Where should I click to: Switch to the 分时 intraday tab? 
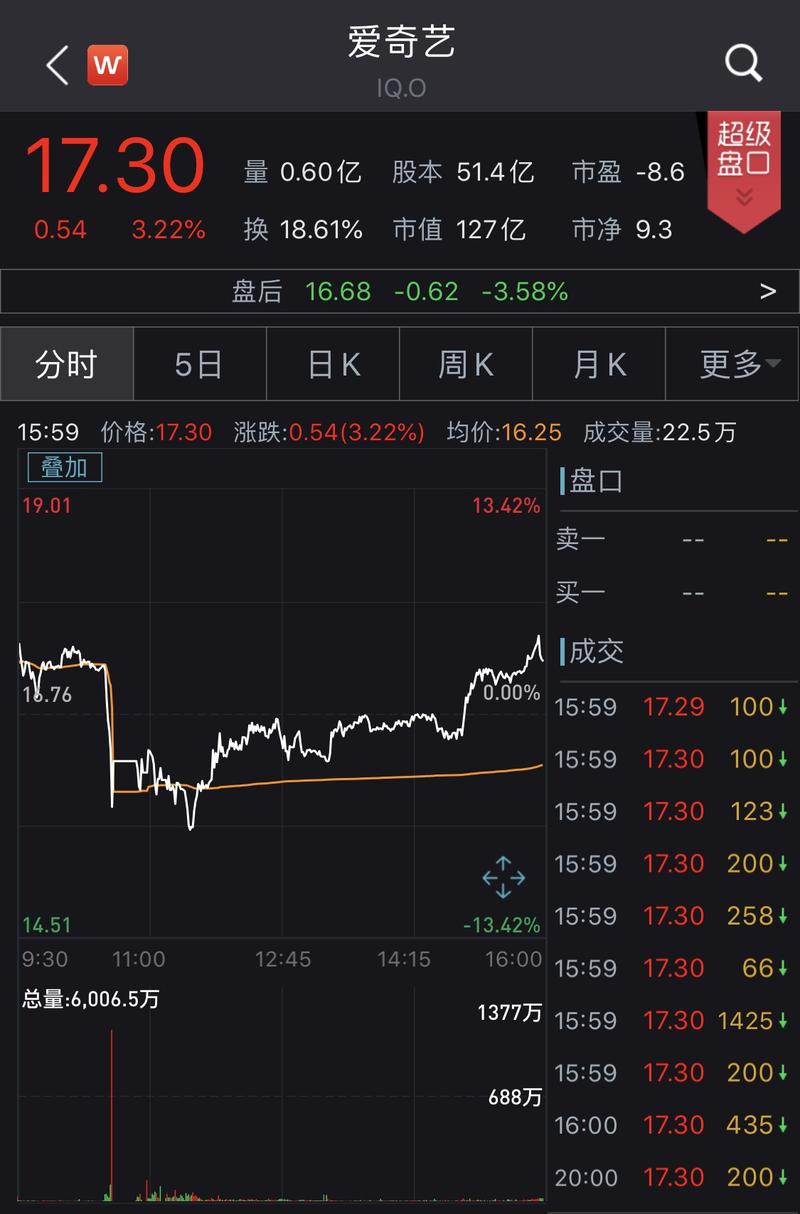[66, 364]
